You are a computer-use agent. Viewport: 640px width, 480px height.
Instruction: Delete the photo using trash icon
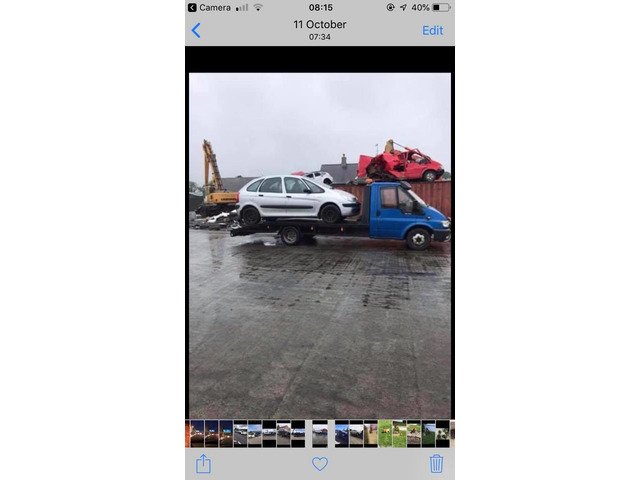[436, 463]
